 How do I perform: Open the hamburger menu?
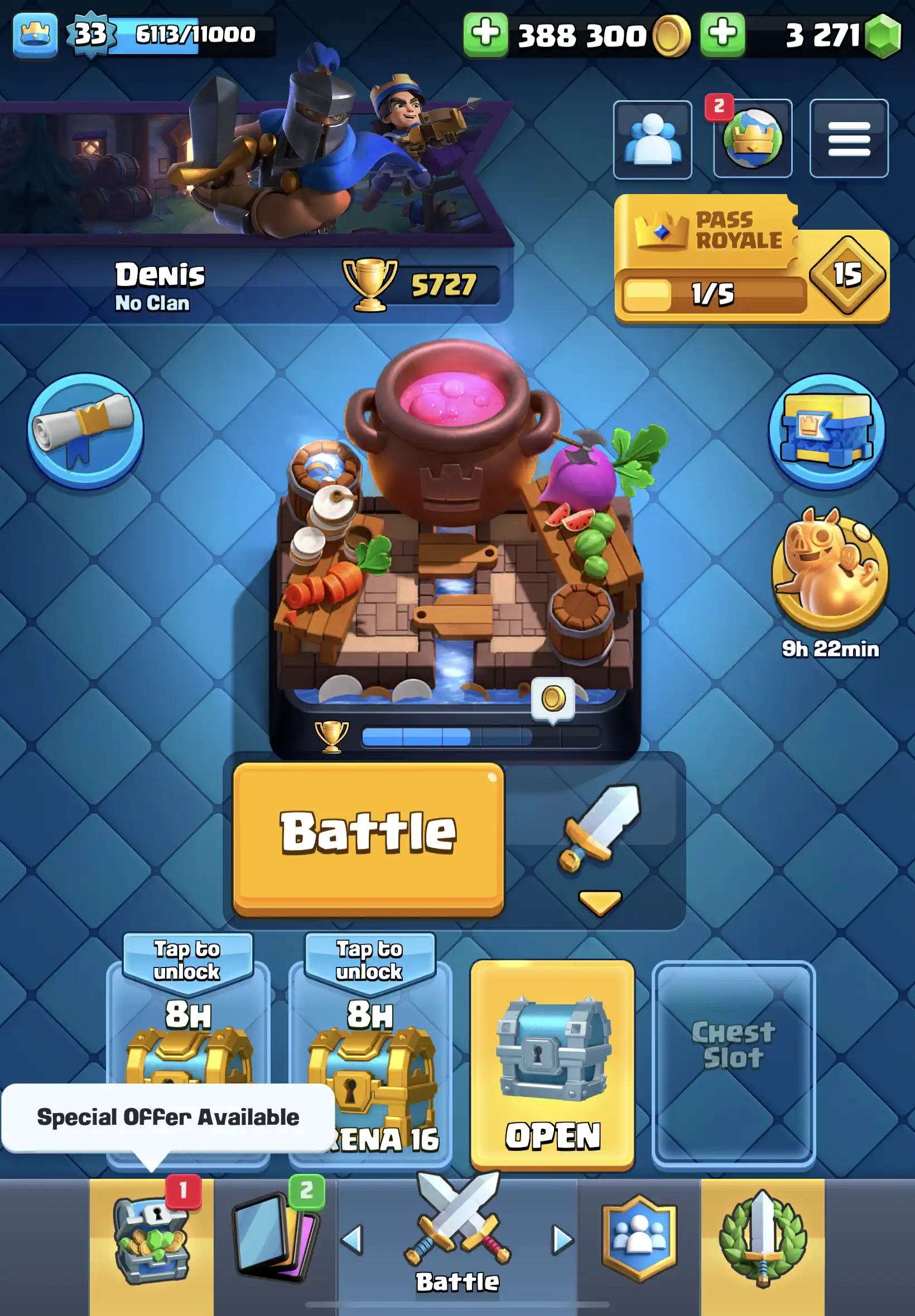pyautogui.click(x=849, y=139)
